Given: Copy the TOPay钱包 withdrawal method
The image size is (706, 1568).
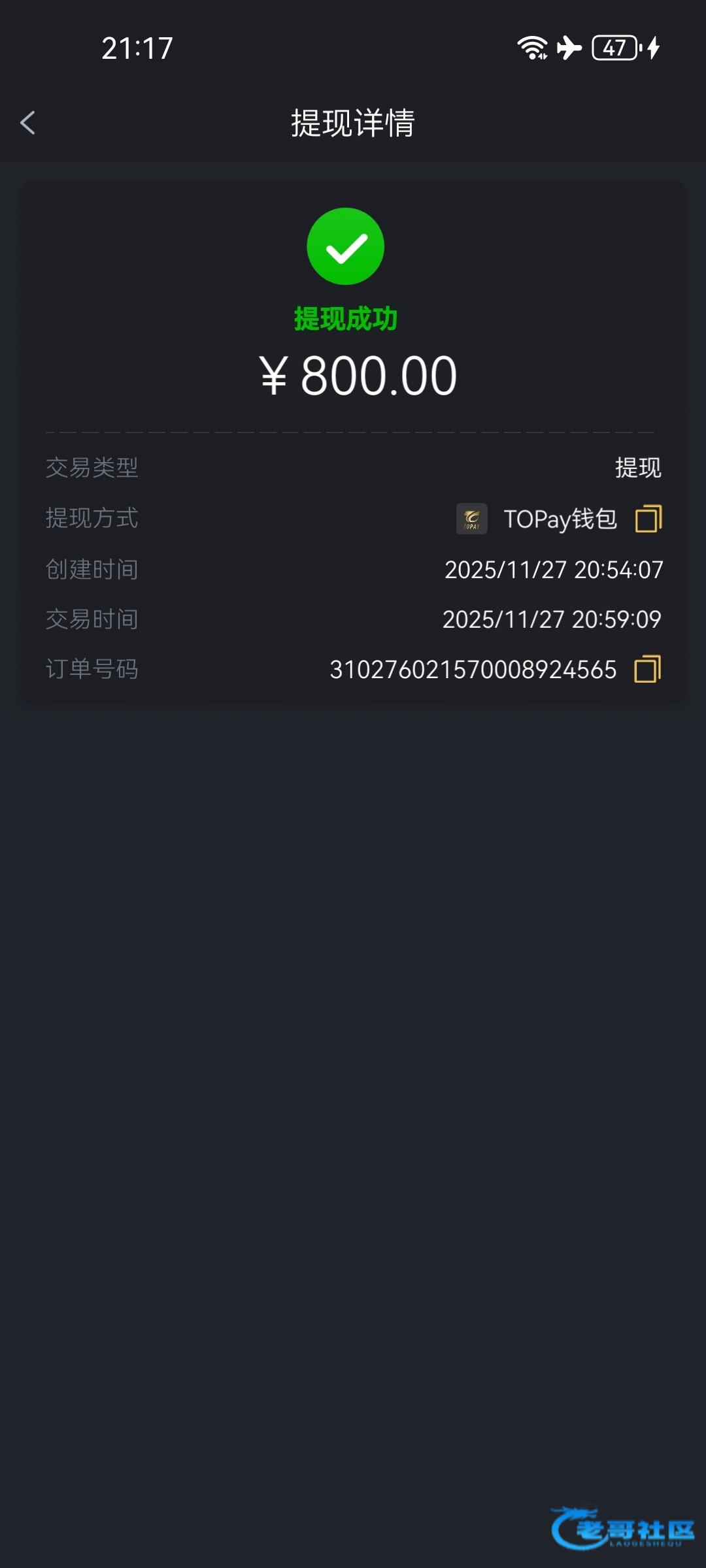Looking at the screenshot, I should (648, 519).
